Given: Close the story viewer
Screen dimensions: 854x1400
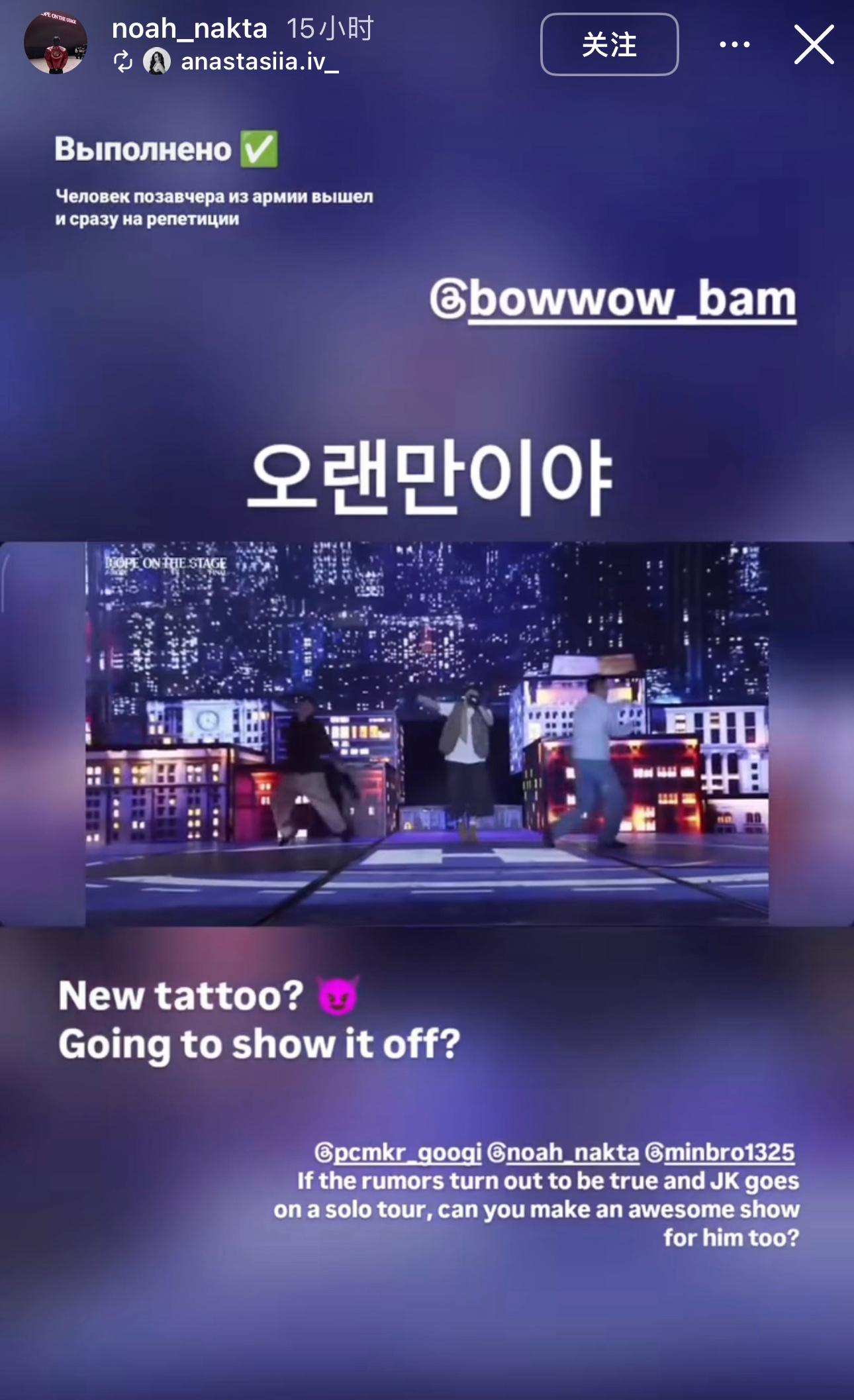Looking at the screenshot, I should (814, 44).
